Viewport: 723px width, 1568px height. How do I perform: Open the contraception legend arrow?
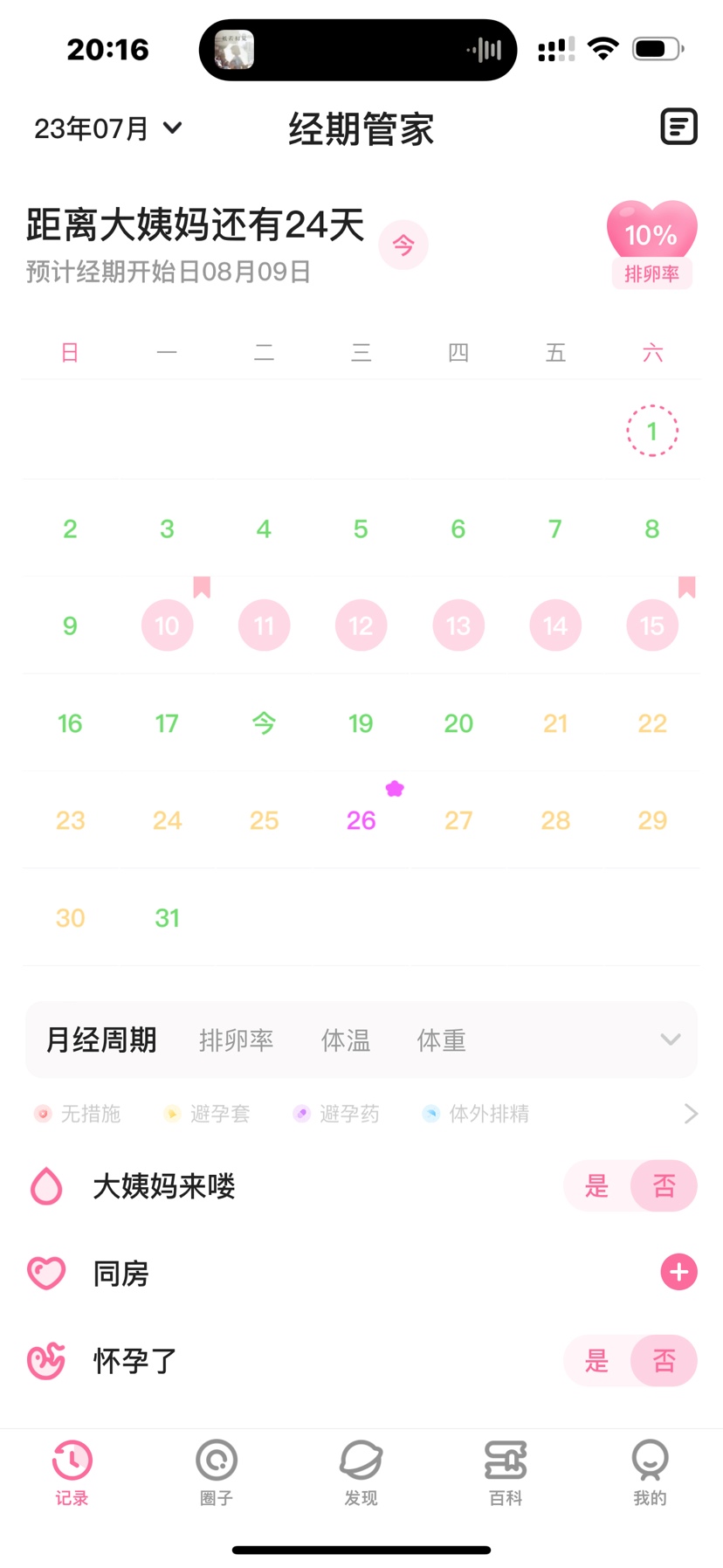tap(691, 1114)
